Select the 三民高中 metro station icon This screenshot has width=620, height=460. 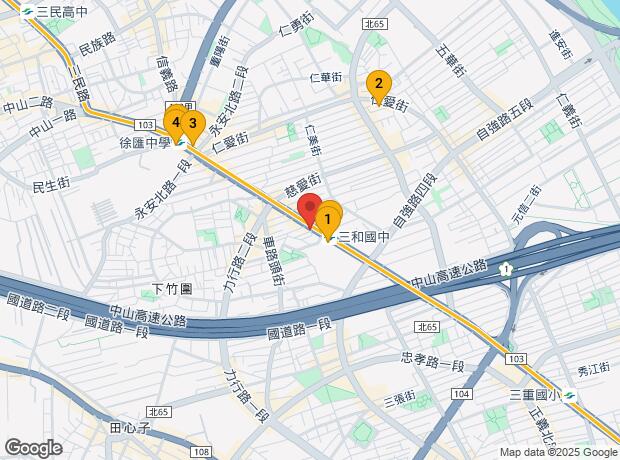(28, 12)
